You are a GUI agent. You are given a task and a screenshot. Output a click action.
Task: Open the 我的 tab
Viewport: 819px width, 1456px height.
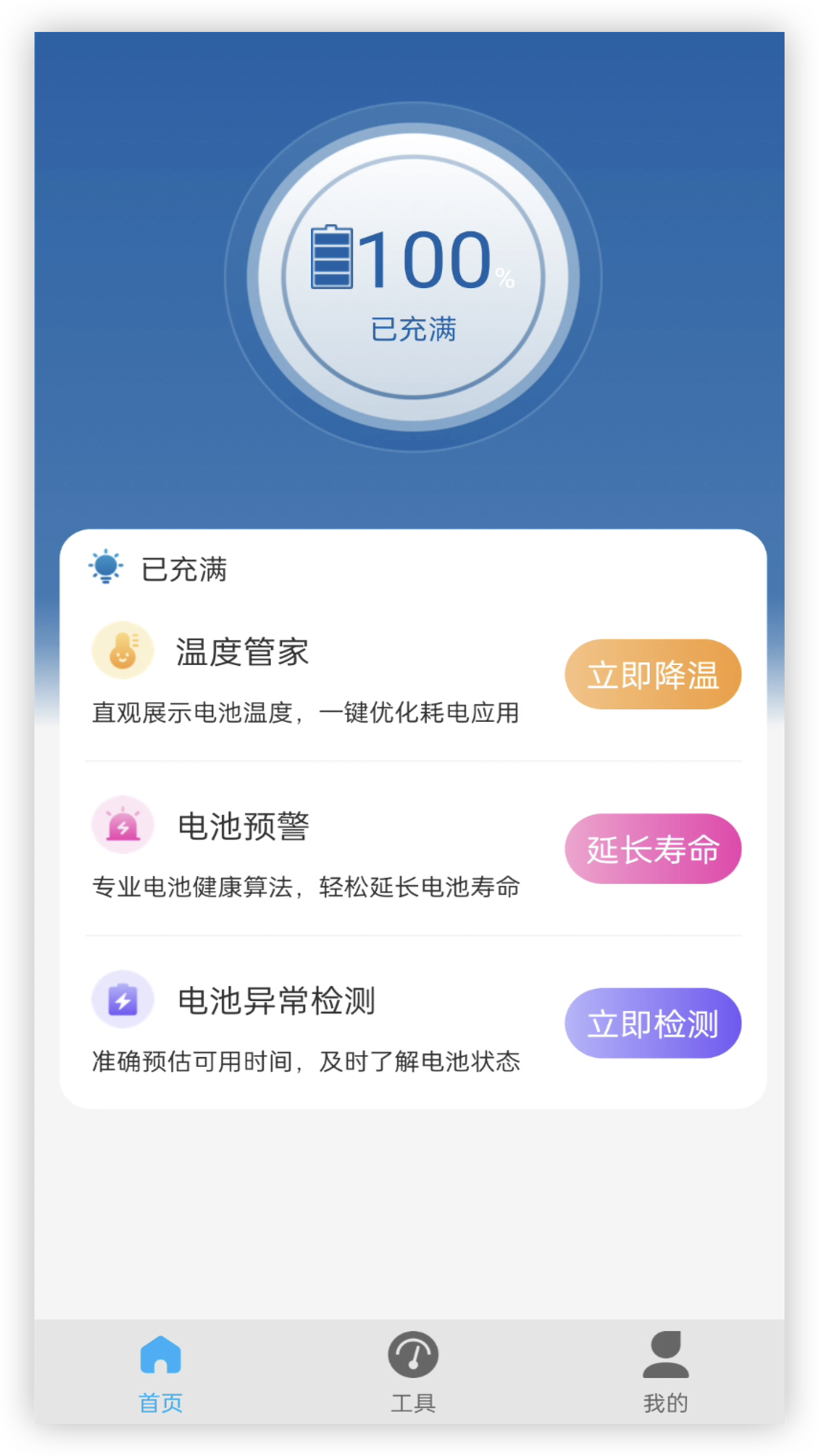coord(665,1373)
